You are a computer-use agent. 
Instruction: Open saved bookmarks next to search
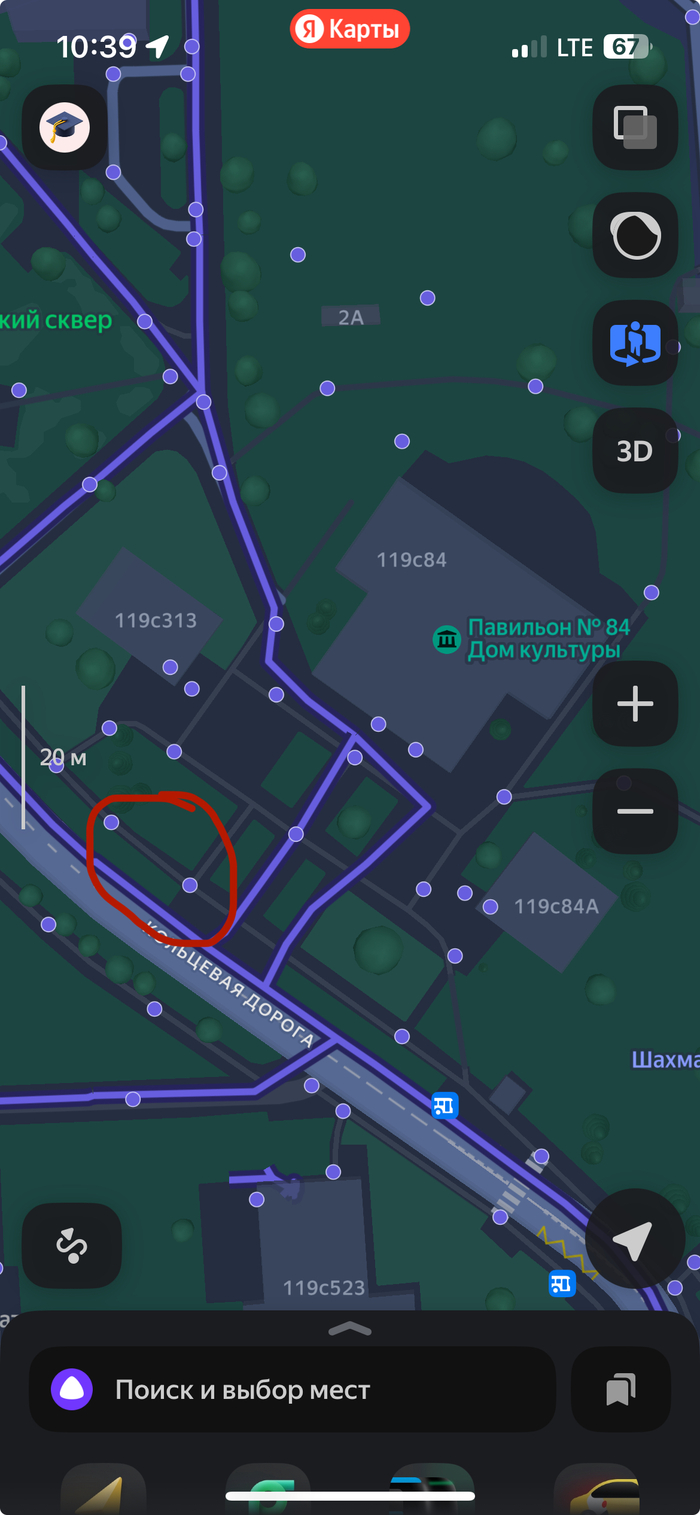[x=621, y=1389]
